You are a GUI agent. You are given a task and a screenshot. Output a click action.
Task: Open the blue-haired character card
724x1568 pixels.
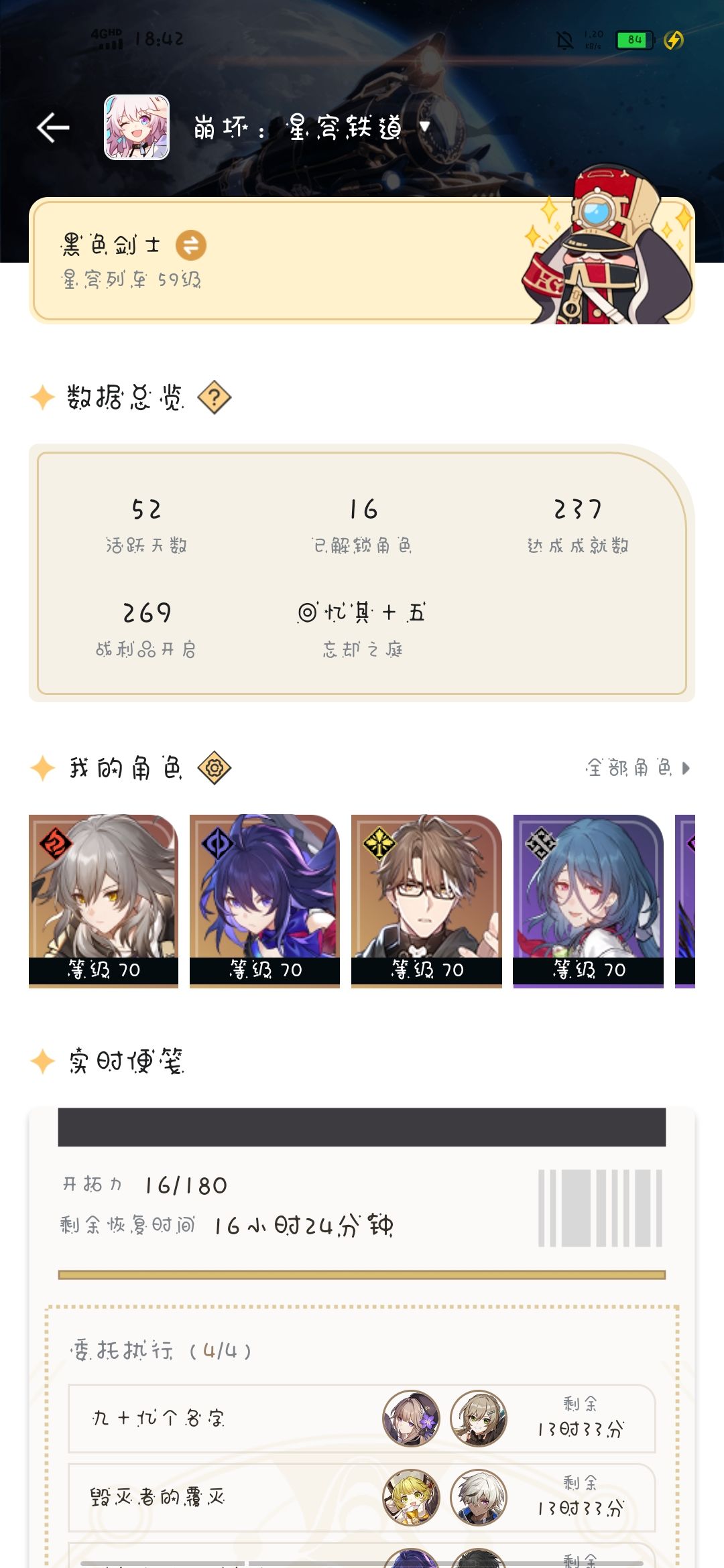pos(588,901)
